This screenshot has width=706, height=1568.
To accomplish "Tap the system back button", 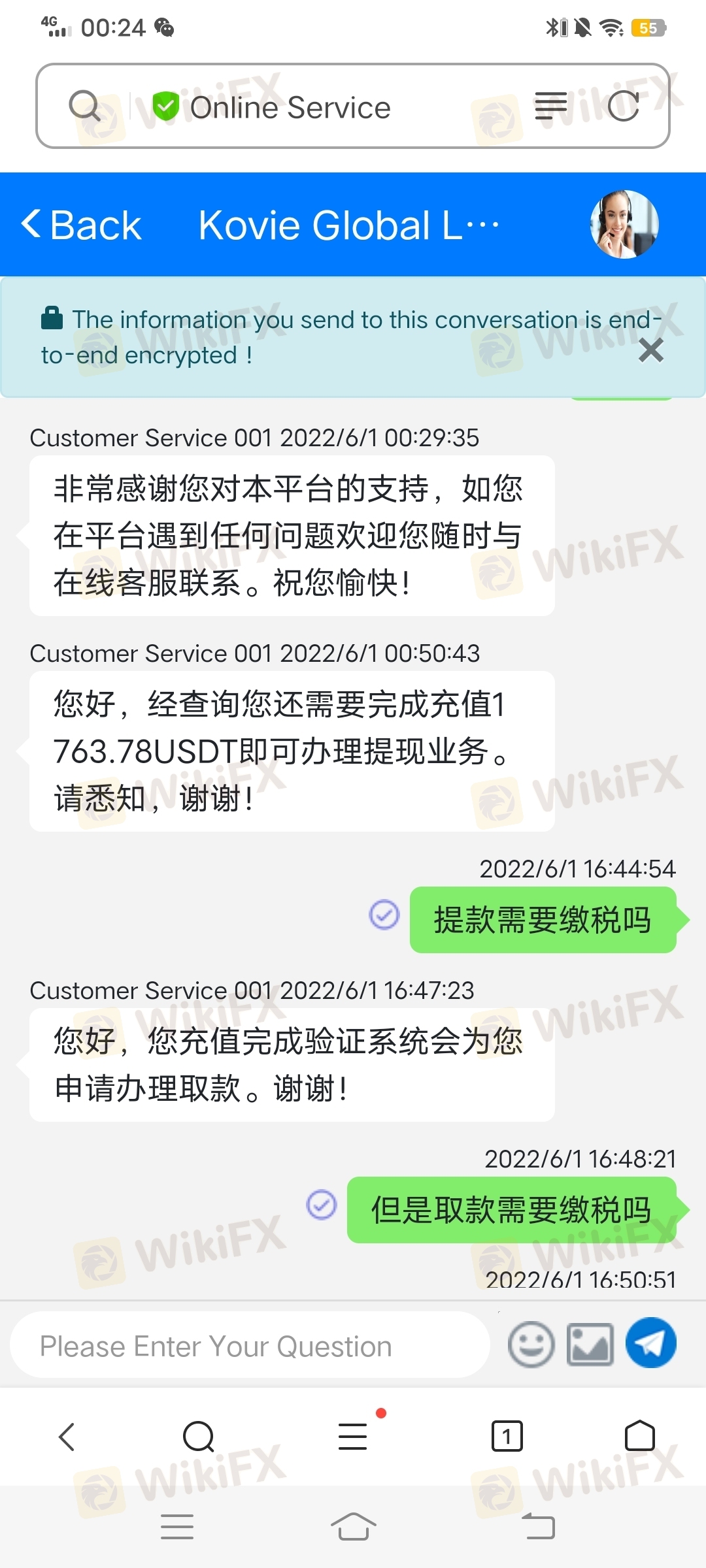I will coord(538,1527).
